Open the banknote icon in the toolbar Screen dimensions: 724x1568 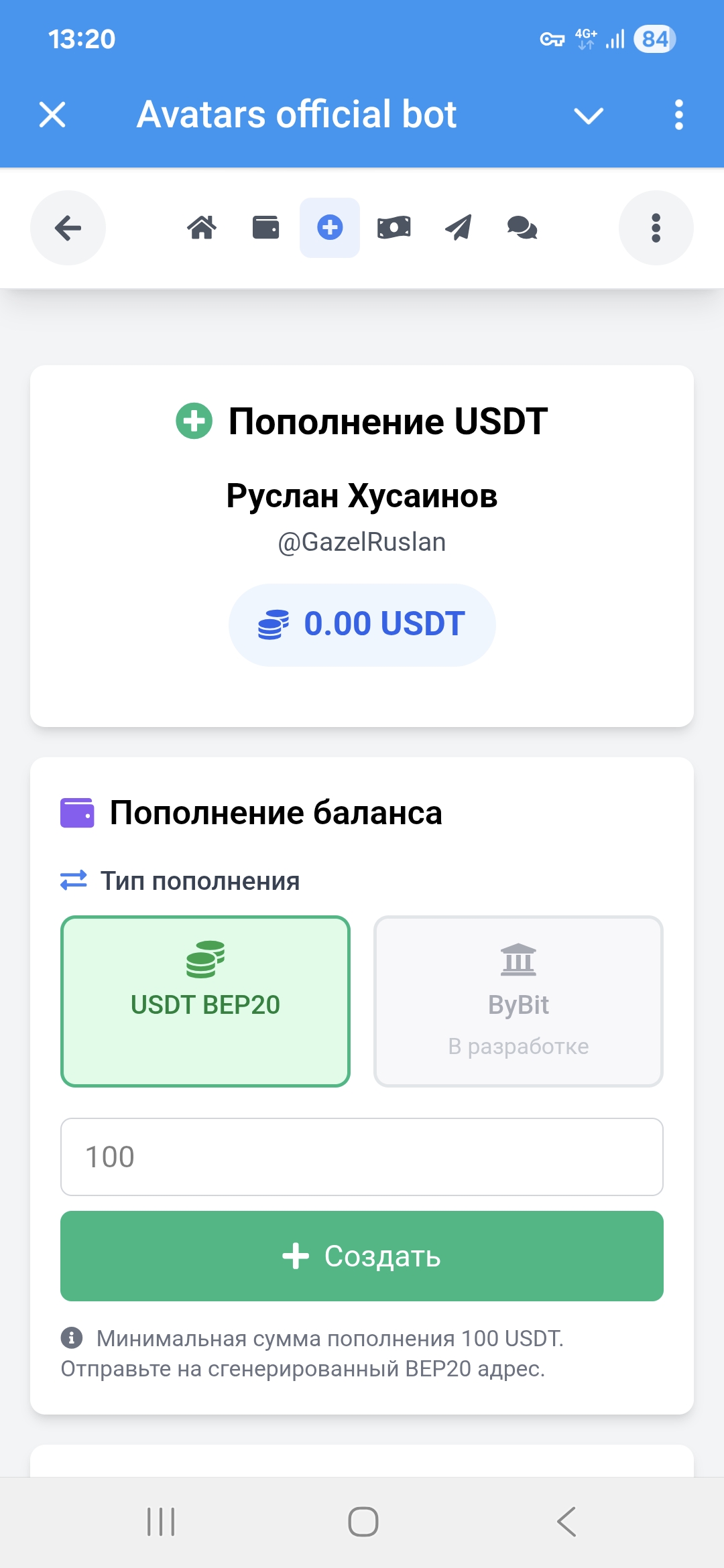click(394, 228)
